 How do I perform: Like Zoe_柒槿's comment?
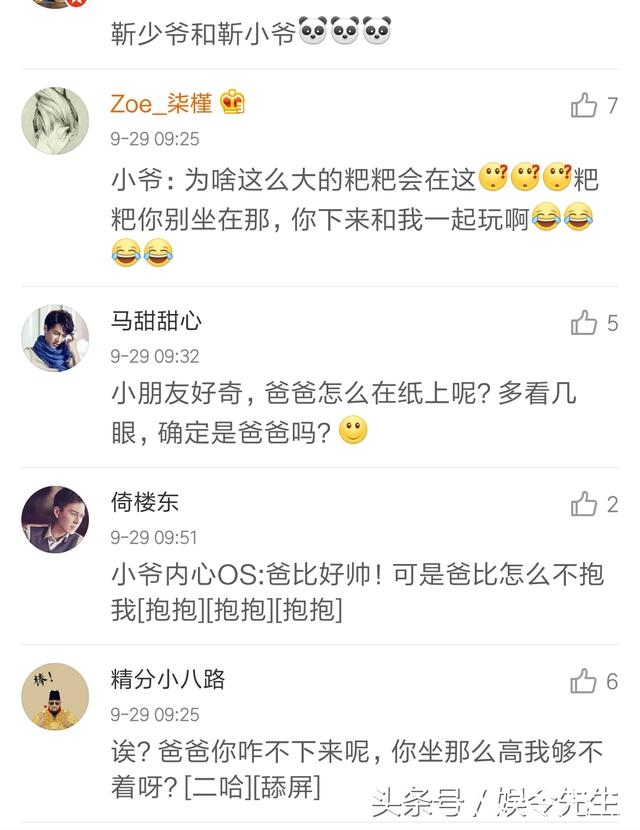pyautogui.click(x=584, y=105)
